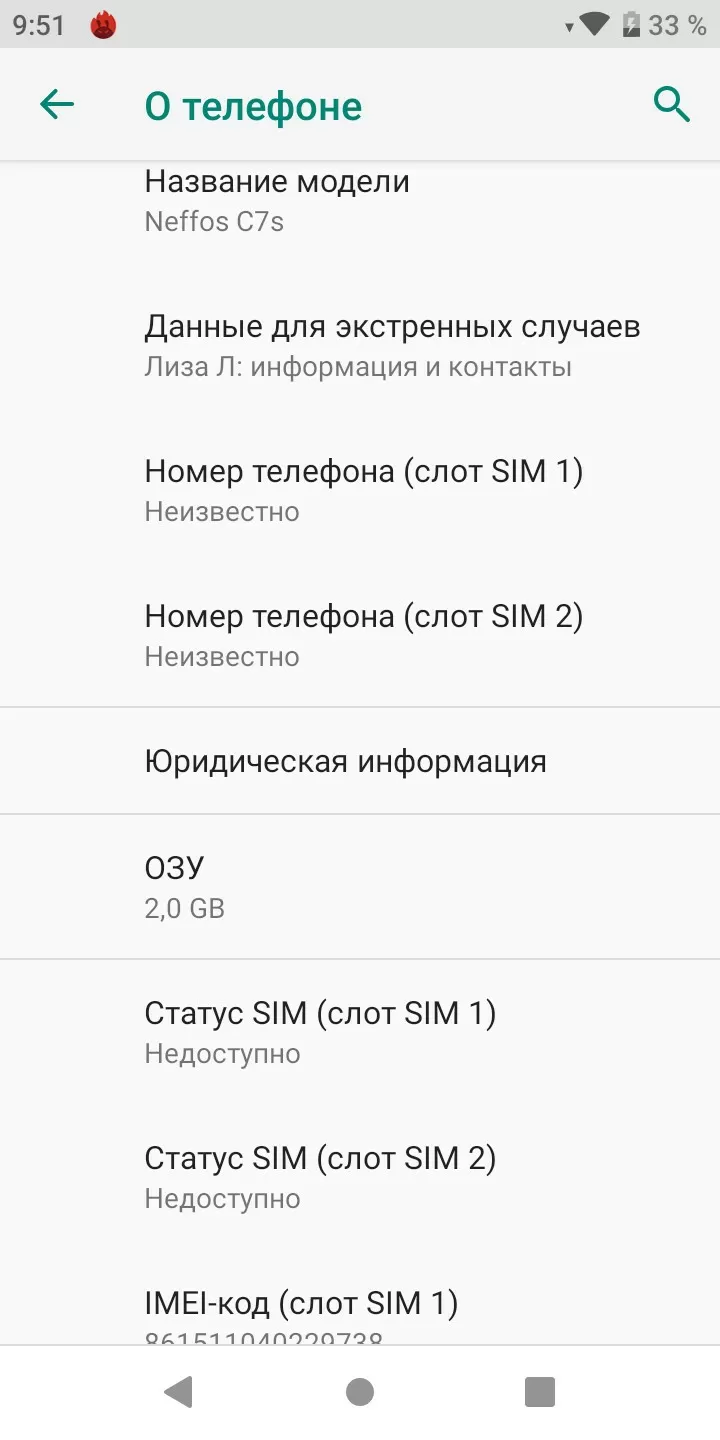720x1440 pixels.
Task: Open the settings search magnifier
Action: coord(671,104)
